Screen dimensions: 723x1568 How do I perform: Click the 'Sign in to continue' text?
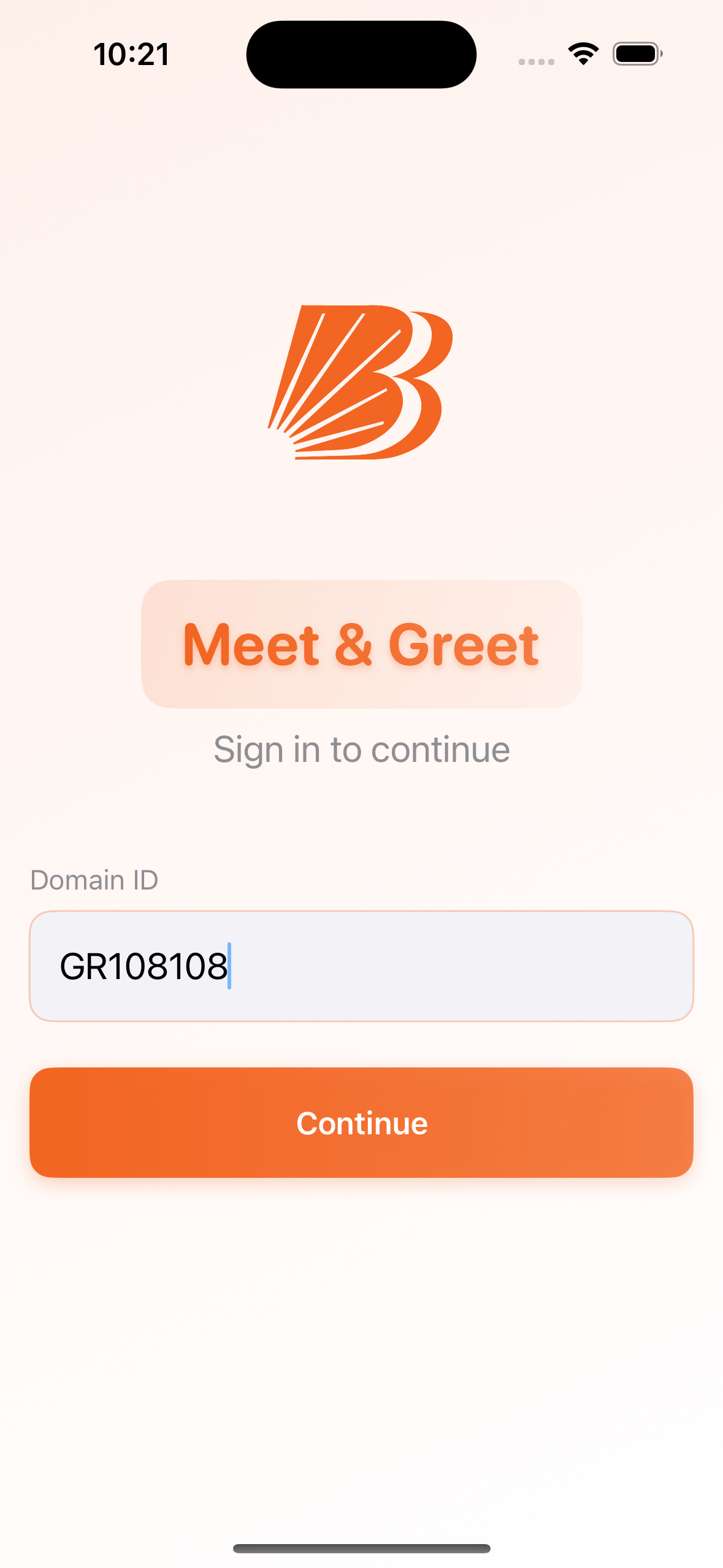click(361, 748)
